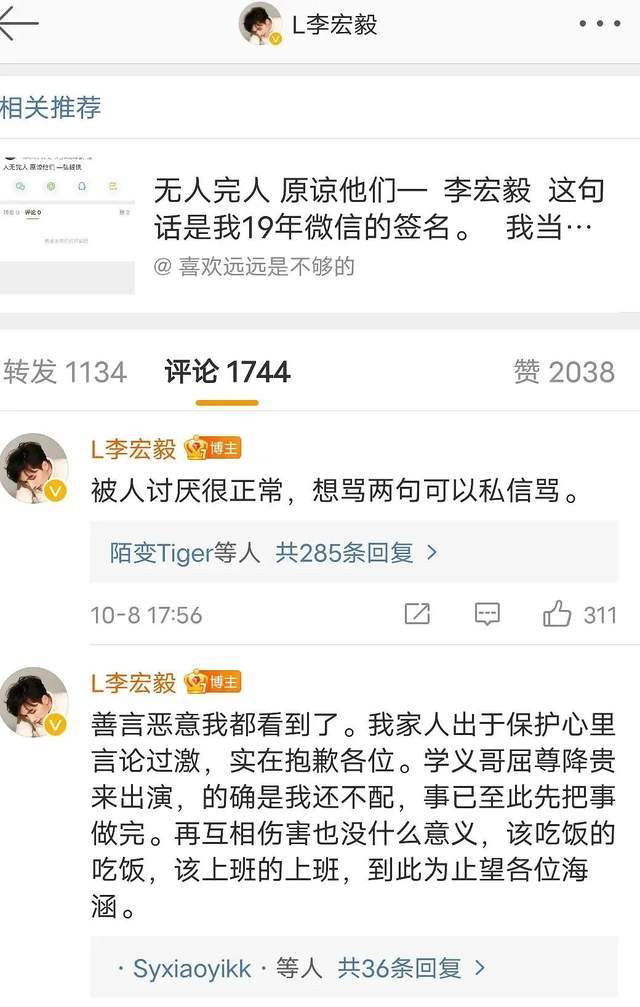Viewport: 640px width, 1007px height.
Task: Repost the comment dated 10-8 17:56
Action: pyautogui.click(x=417, y=614)
